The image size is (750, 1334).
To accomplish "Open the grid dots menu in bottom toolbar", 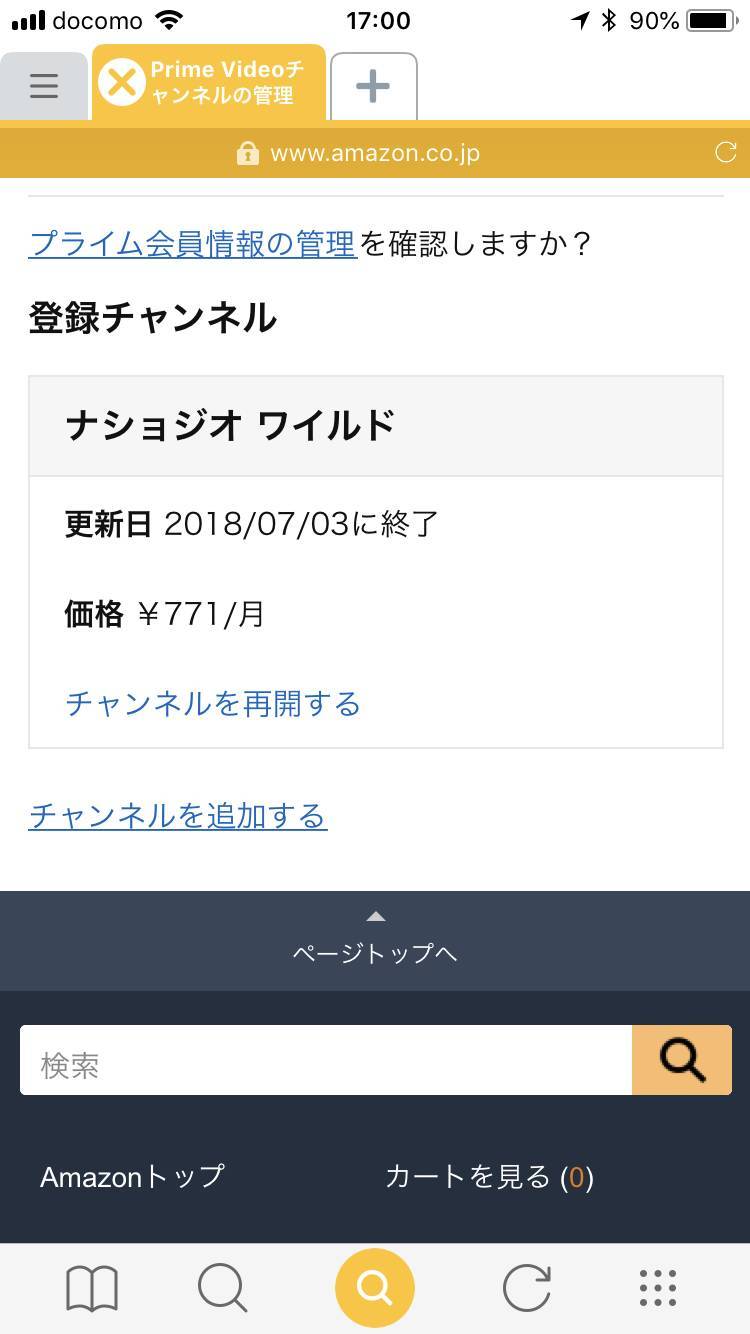I will pyautogui.click(x=658, y=1288).
